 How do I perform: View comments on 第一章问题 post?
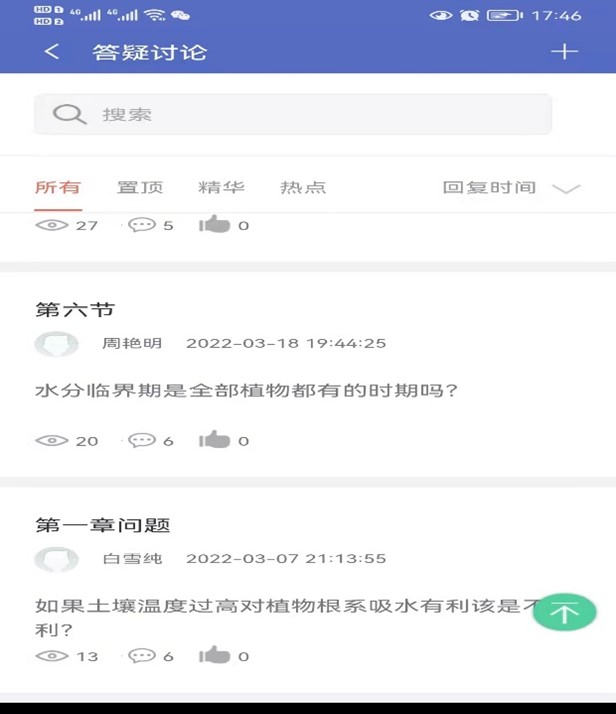pyautogui.click(x=142, y=656)
